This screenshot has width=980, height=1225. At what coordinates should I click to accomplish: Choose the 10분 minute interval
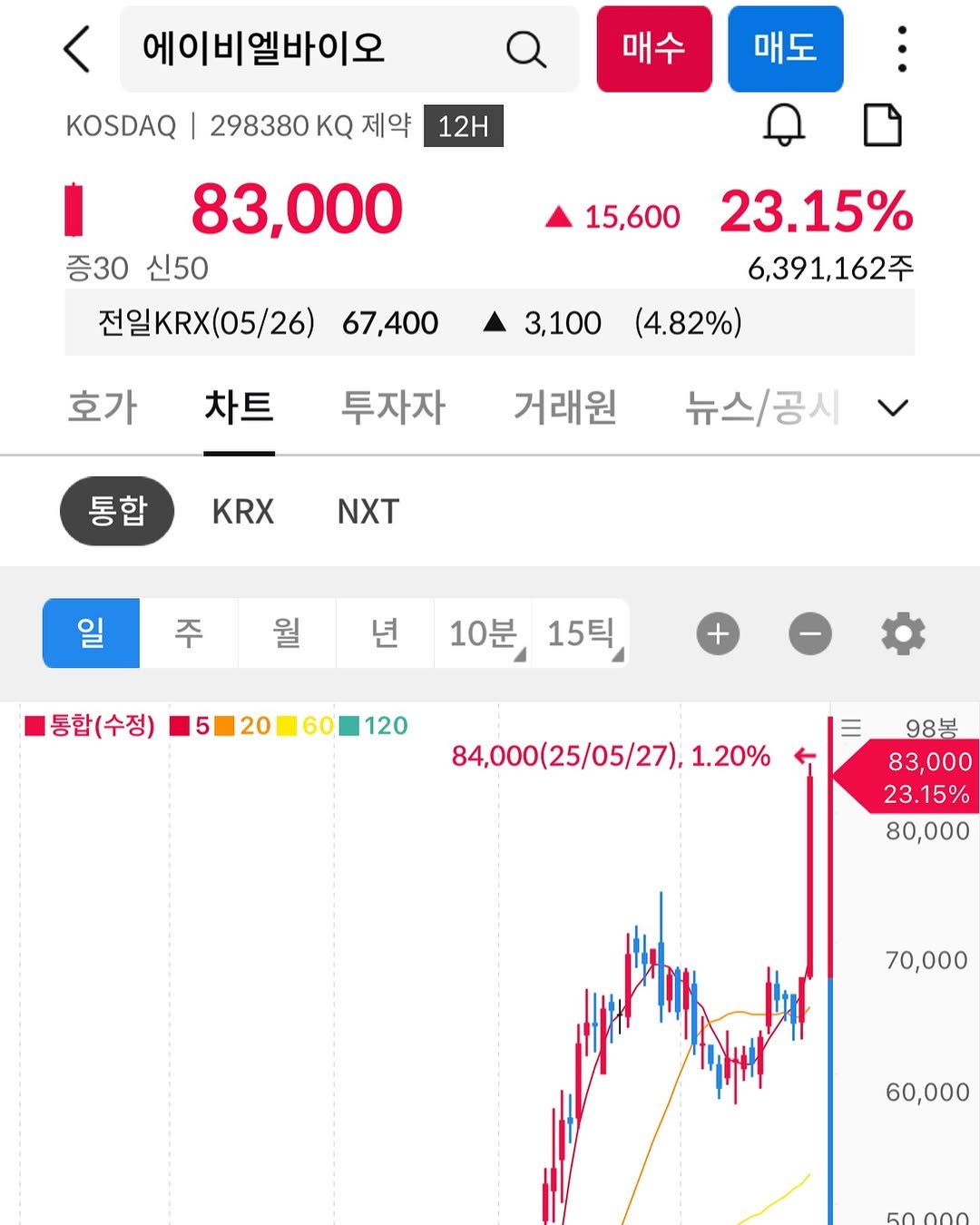click(x=484, y=633)
